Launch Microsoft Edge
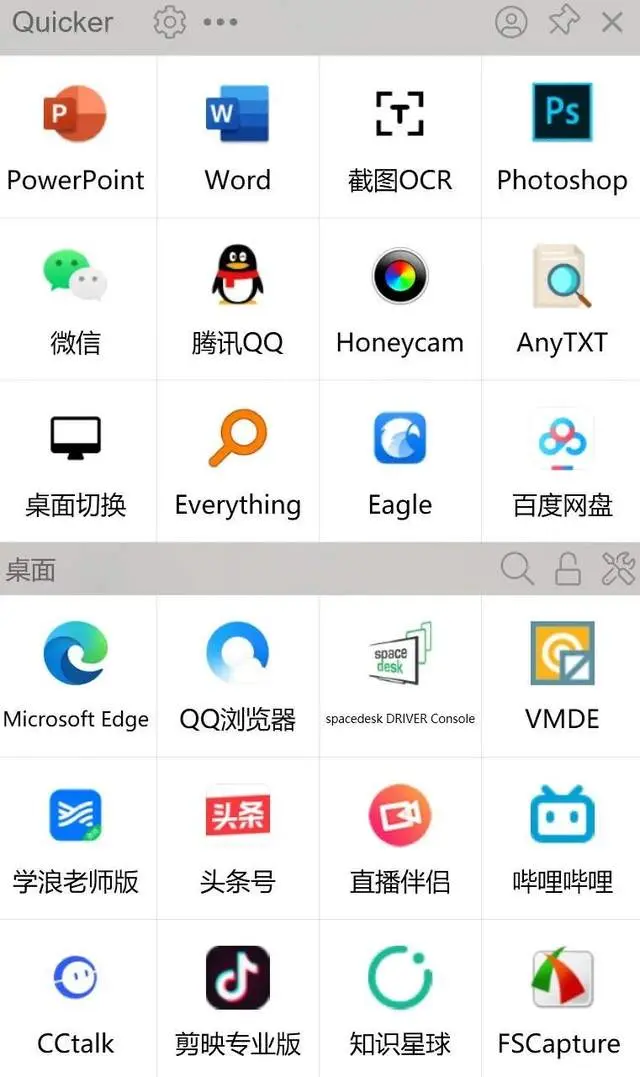The width and height of the screenshot is (640, 1077). pyautogui.click(x=76, y=676)
